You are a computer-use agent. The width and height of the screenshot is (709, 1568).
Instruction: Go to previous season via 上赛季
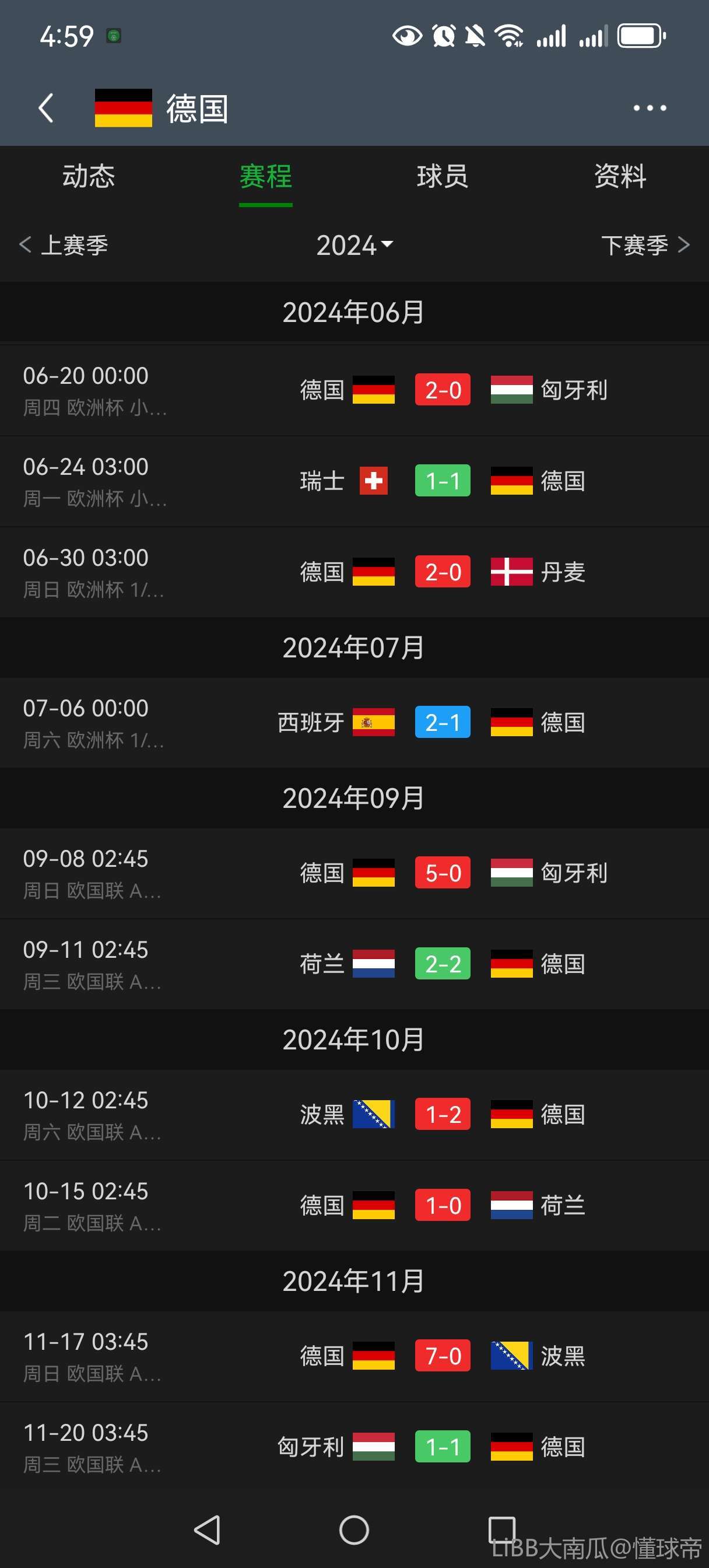coord(64,246)
